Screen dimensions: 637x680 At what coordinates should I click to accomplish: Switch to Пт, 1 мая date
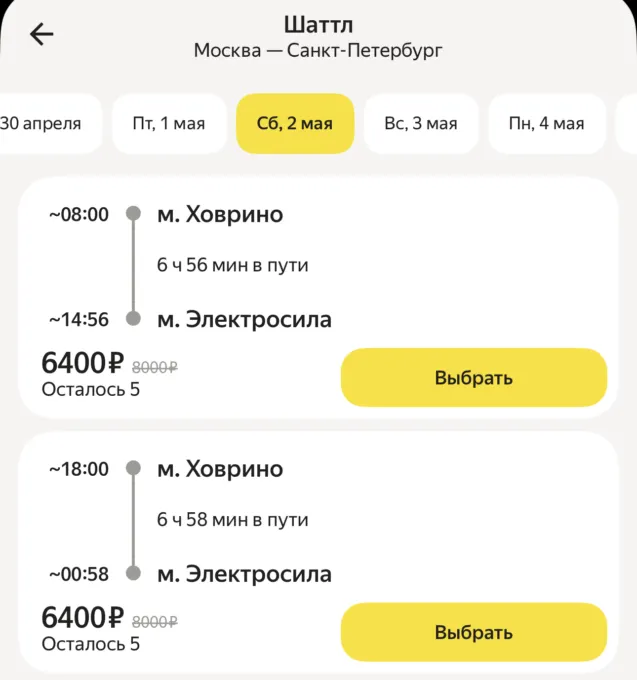[169, 124]
